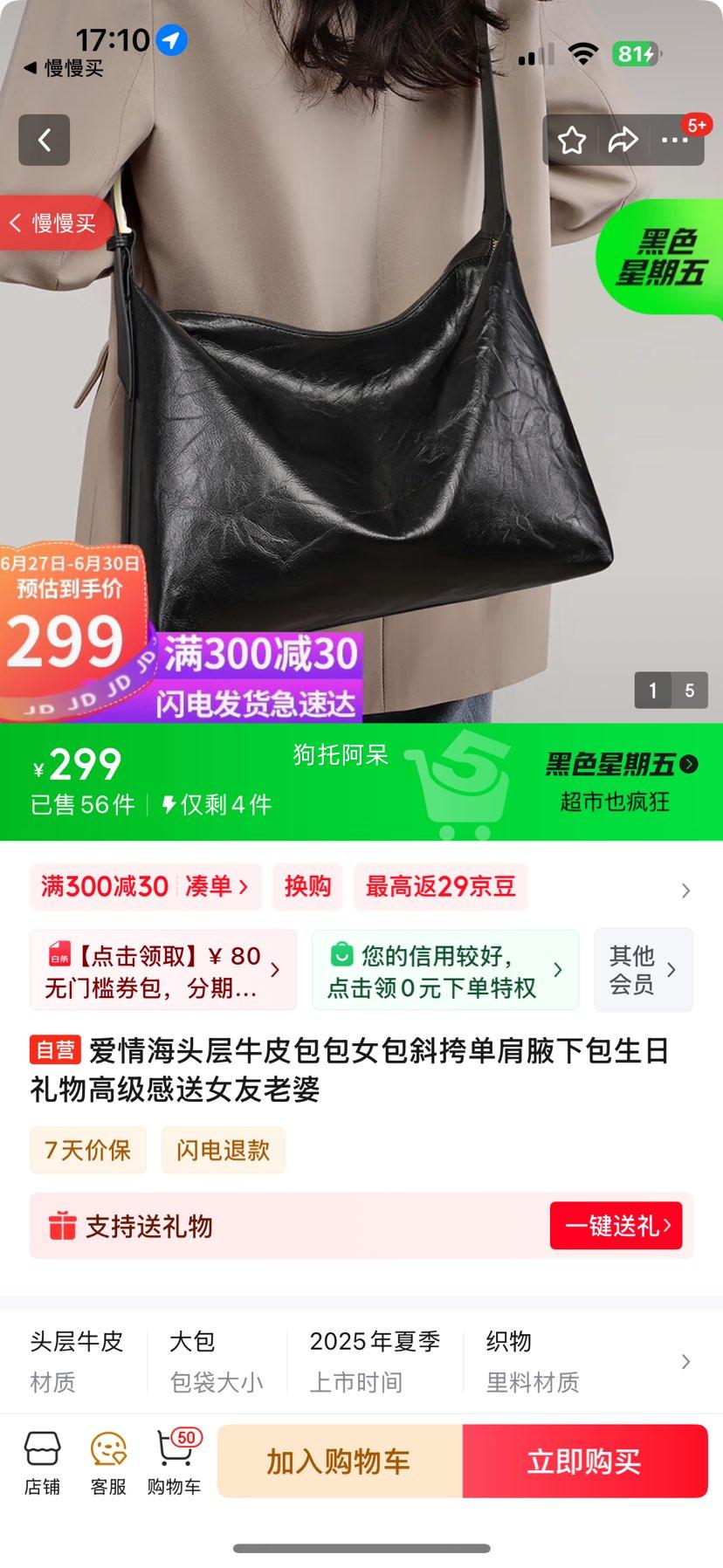Viewport: 723px width, 1568px height.
Task: Tap the 满300减30 凑单 coupon chip
Action: click(144, 887)
